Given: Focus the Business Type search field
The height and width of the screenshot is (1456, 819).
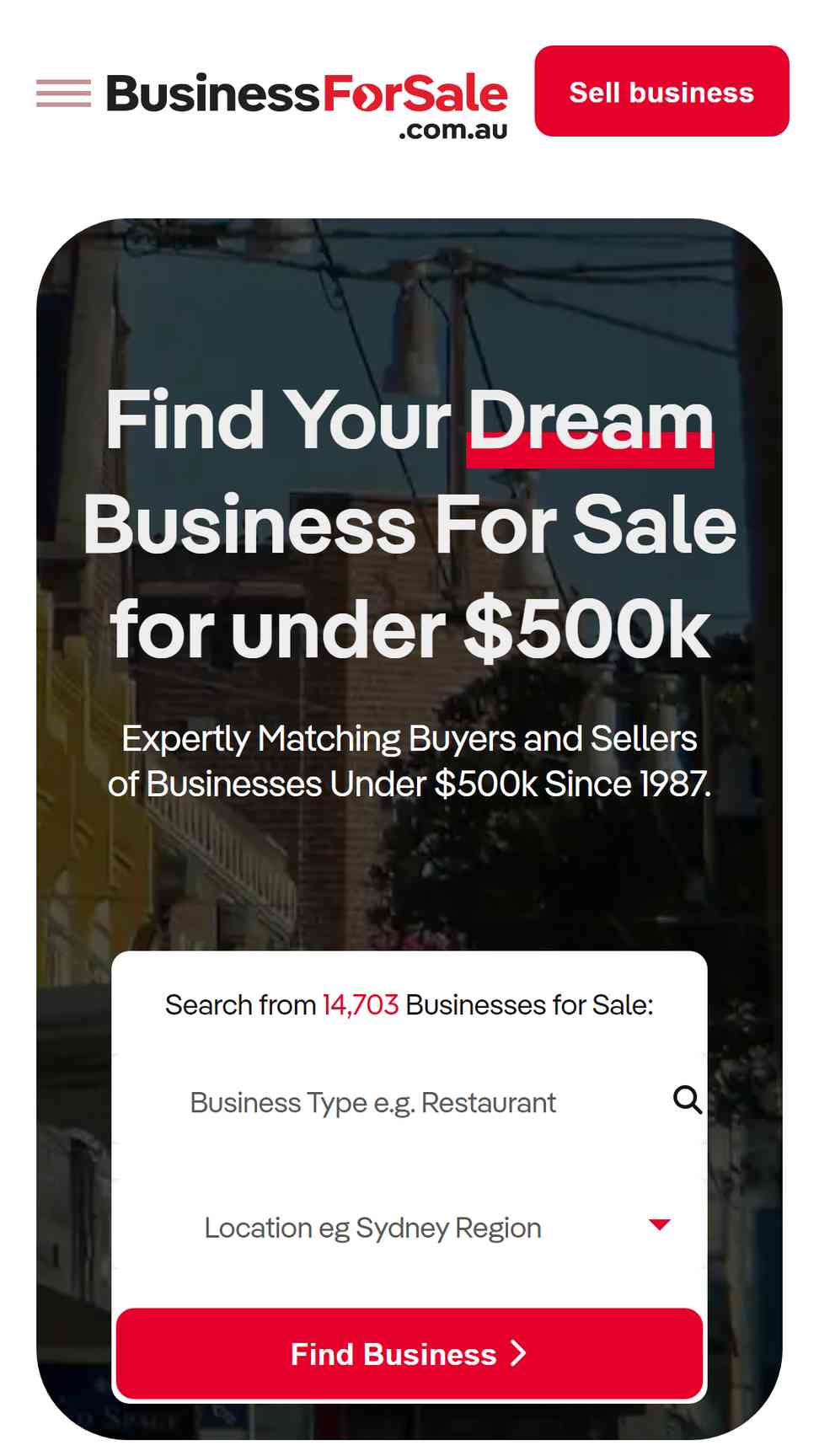Looking at the screenshot, I should pos(409,1101).
